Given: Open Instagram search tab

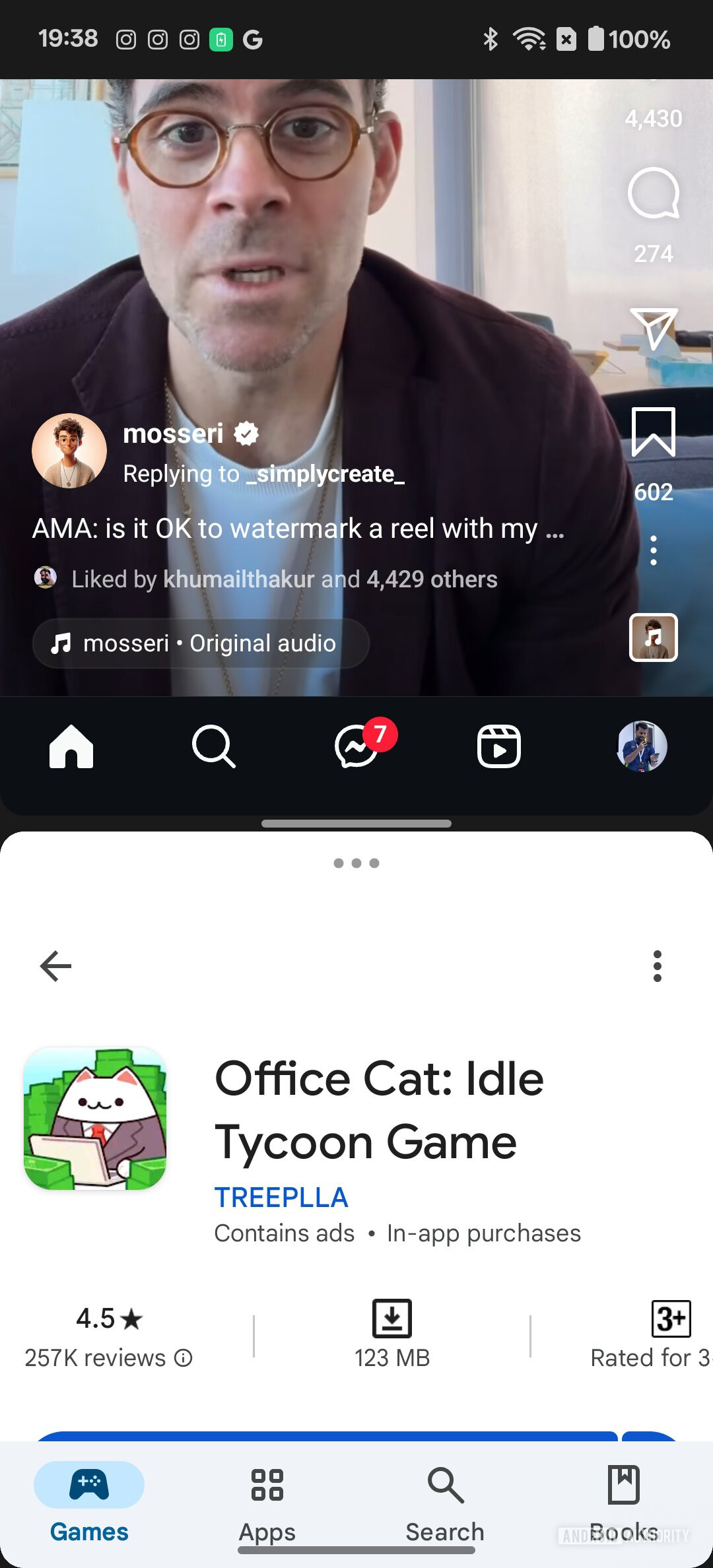Looking at the screenshot, I should click(x=213, y=747).
